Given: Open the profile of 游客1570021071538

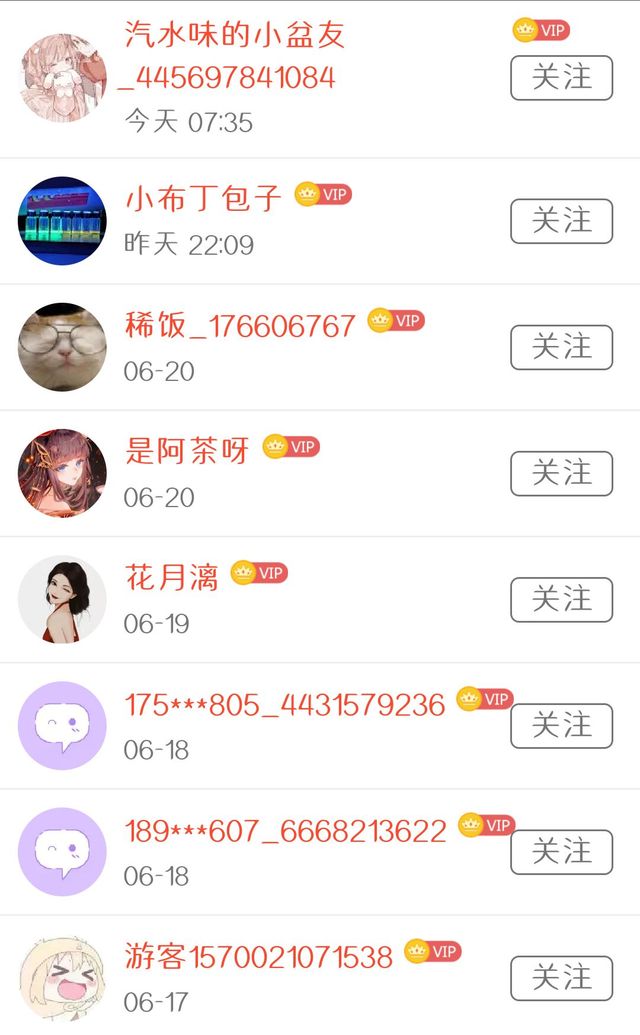Looking at the screenshot, I should click(x=62, y=977).
